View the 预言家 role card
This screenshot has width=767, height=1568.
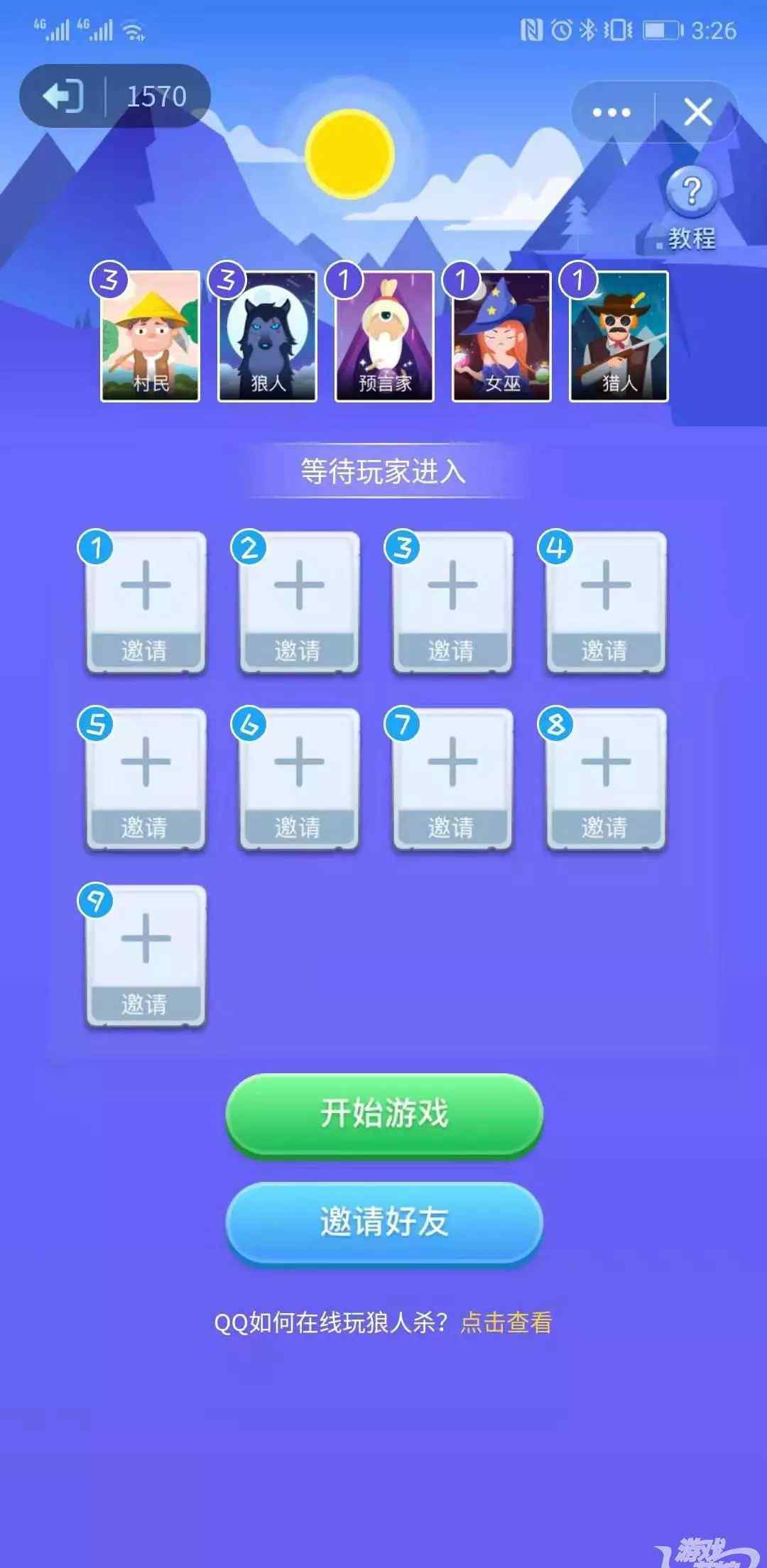384,336
